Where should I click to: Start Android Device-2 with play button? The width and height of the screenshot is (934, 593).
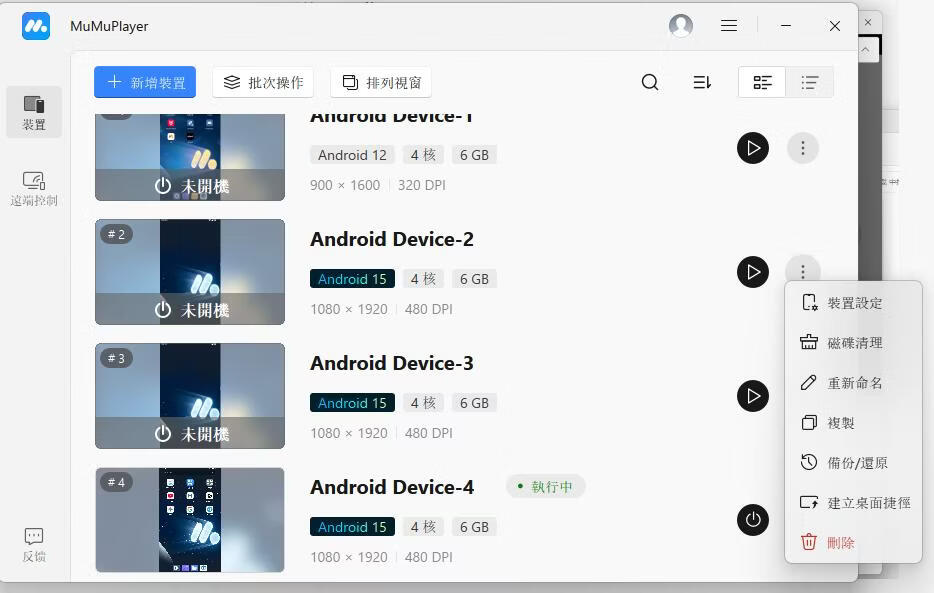pos(753,272)
